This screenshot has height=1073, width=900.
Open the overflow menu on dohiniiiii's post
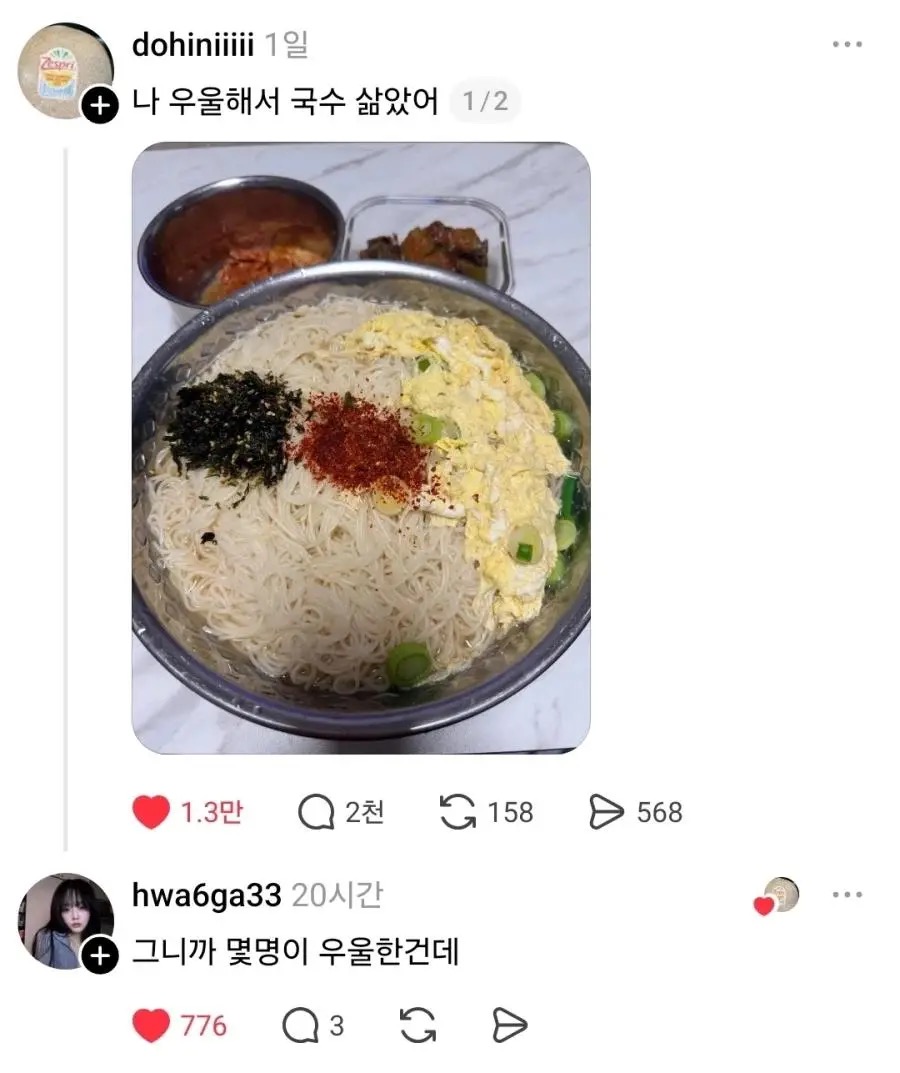(x=847, y=44)
